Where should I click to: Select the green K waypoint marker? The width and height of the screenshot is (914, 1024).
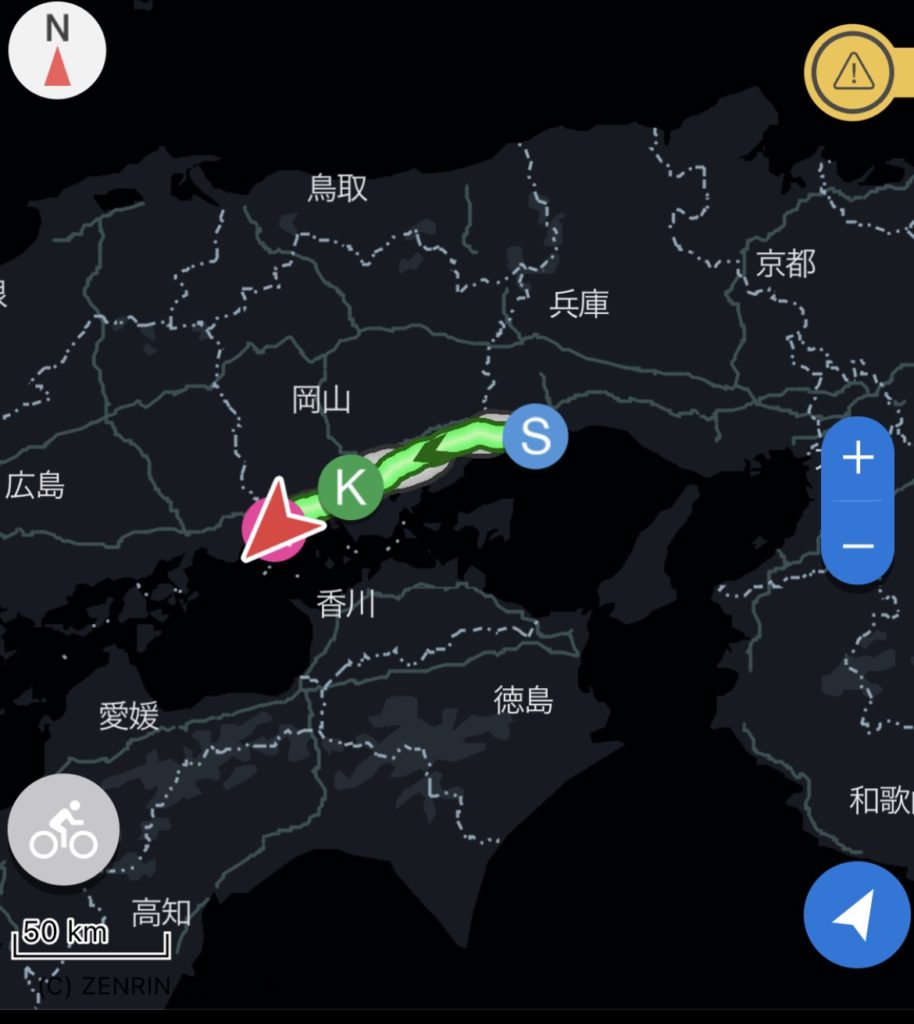click(350, 487)
